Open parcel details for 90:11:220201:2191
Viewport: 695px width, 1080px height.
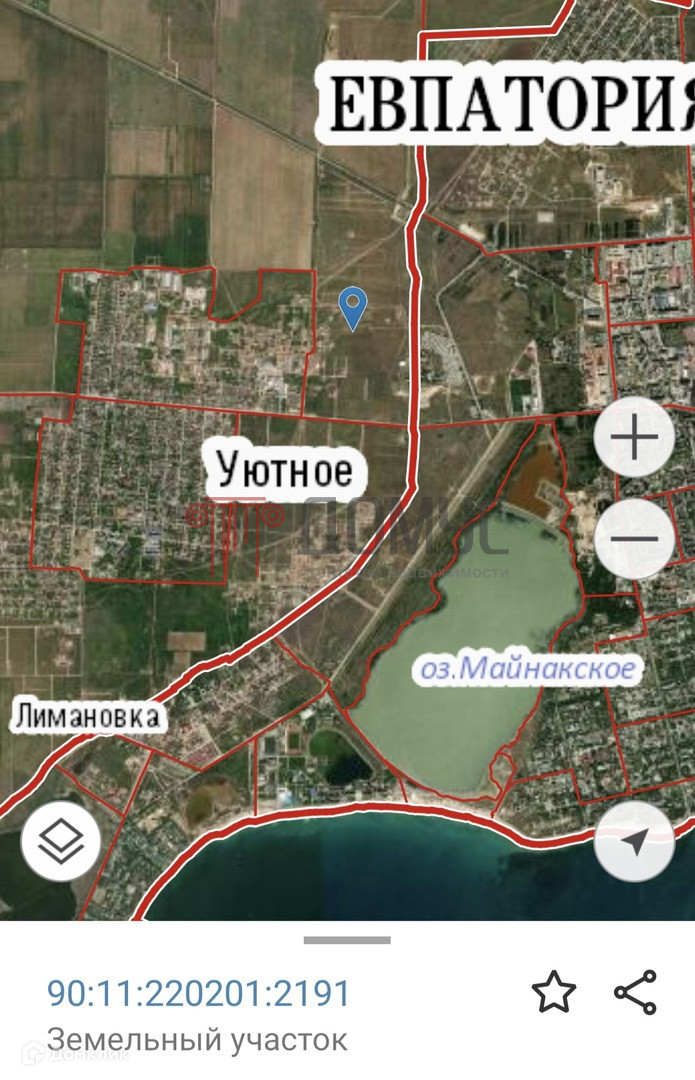(199, 994)
